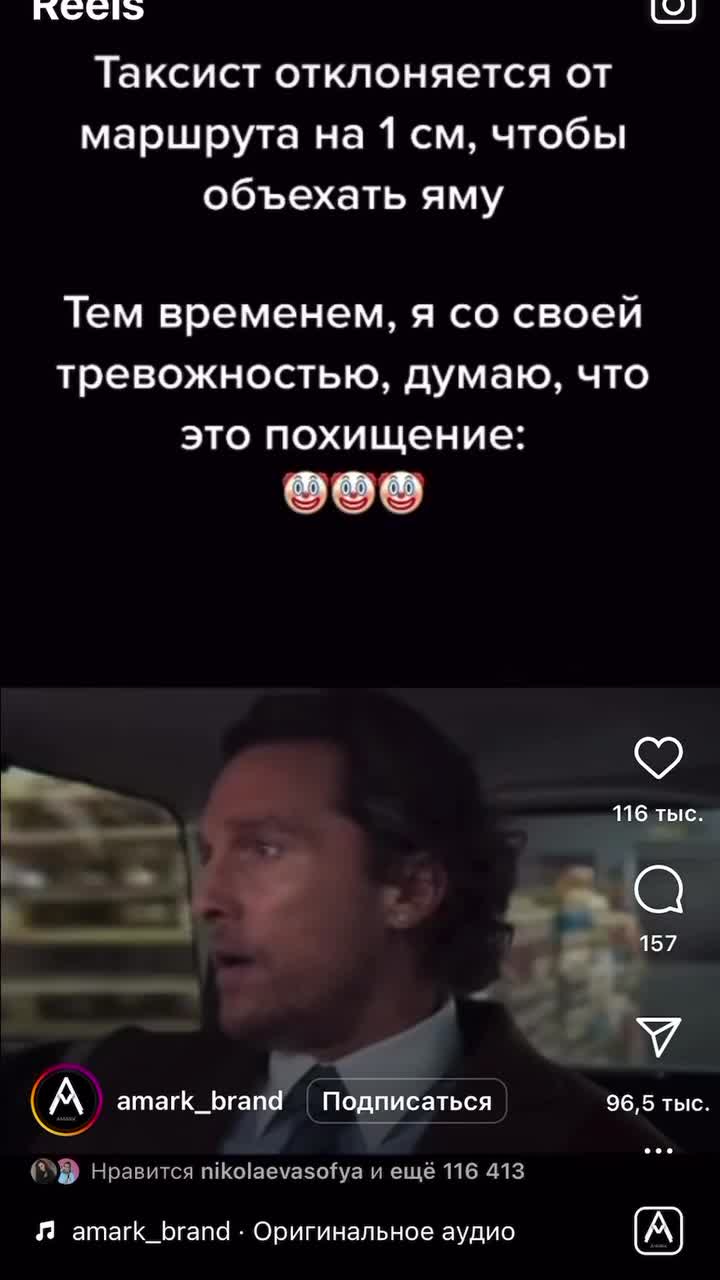720x1280 pixels.
Task: Open the amark_brand profile picture
Action: click(x=66, y=1101)
